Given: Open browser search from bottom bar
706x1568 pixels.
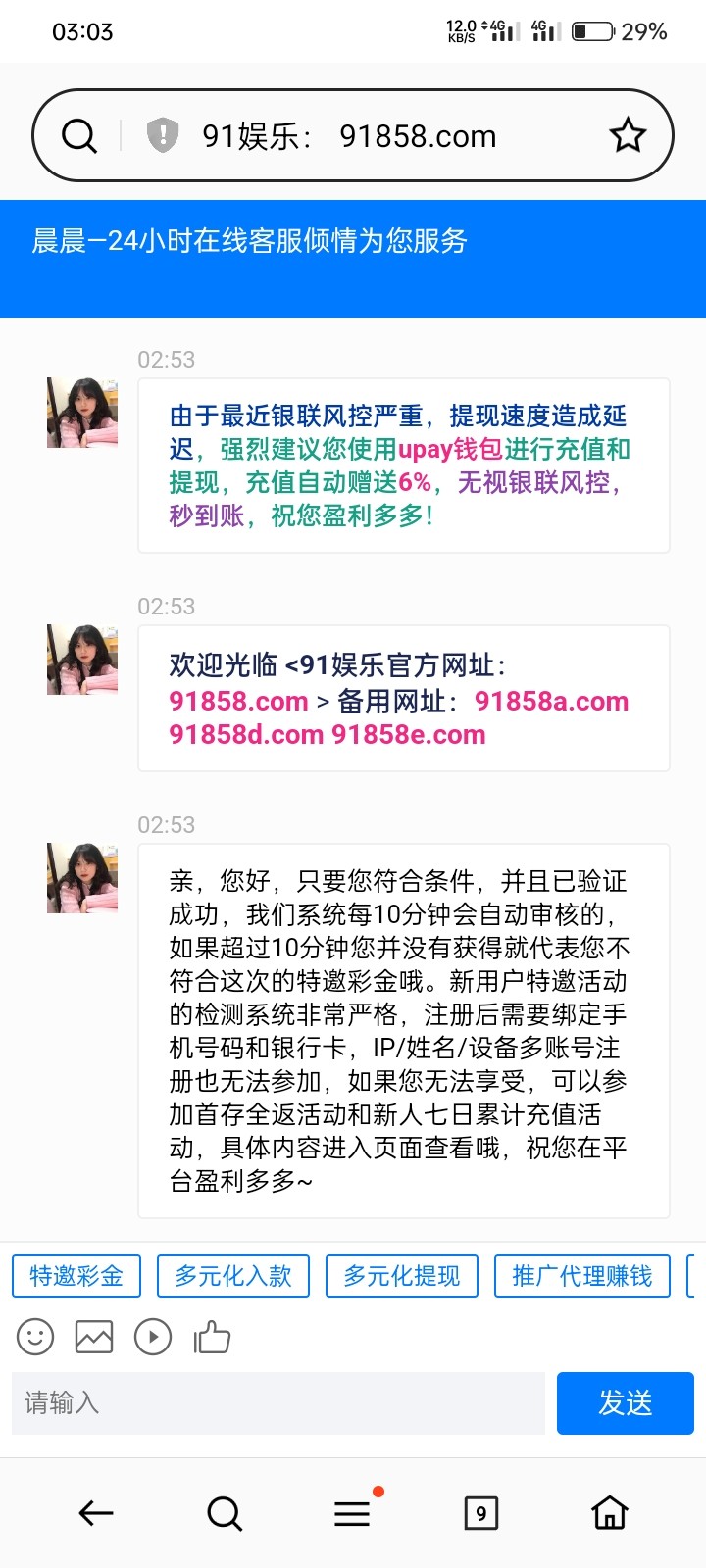Looking at the screenshot, I should pos(225,1513).
